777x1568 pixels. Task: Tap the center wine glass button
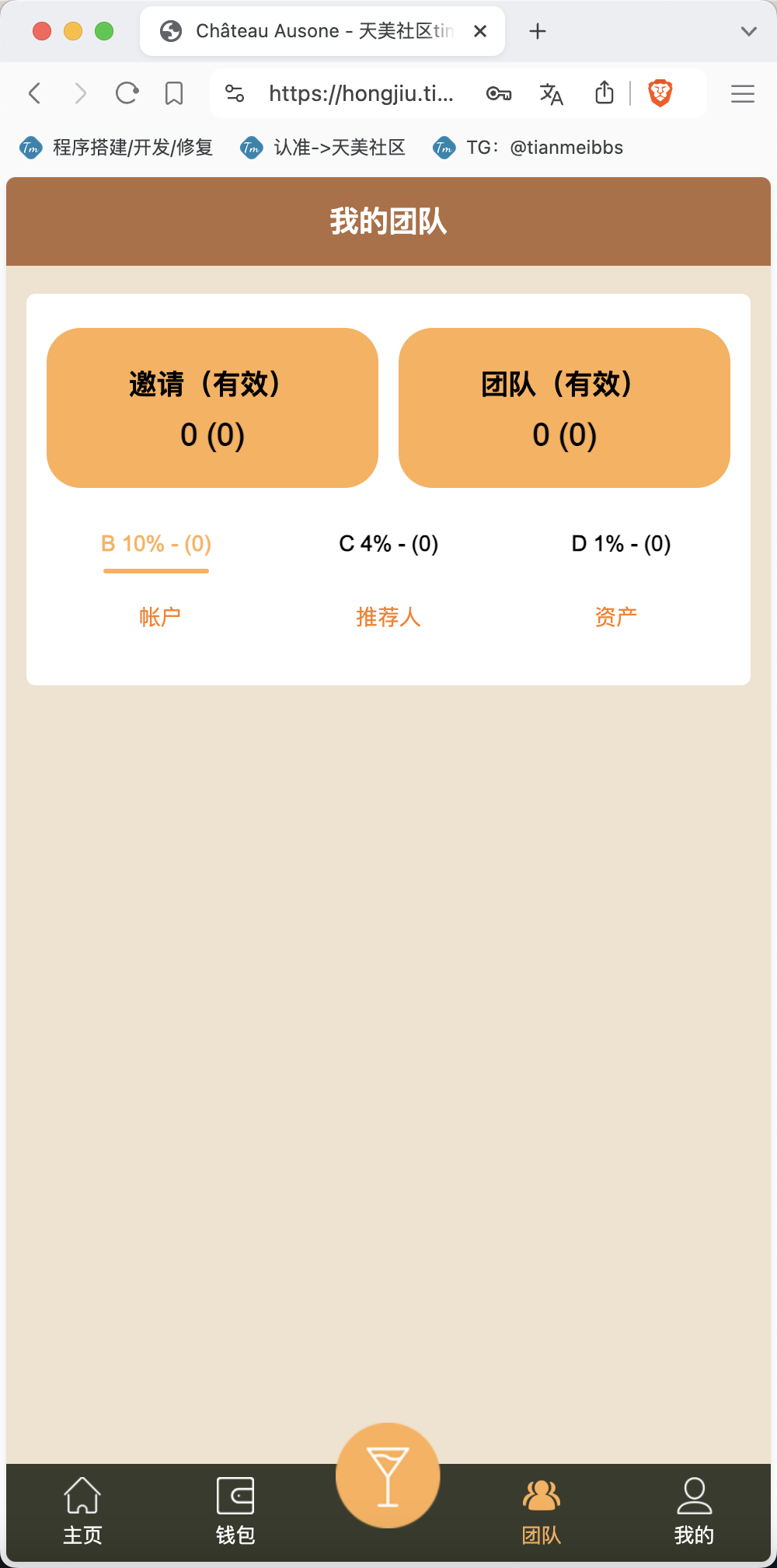point(388,1475)
